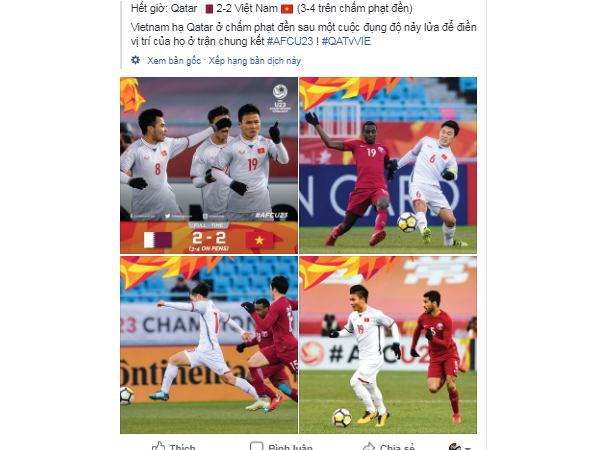This screenshot has width=600, height=450.
Task: Open Xếp hạng bản dịch này link
Action: coord(254,61)
